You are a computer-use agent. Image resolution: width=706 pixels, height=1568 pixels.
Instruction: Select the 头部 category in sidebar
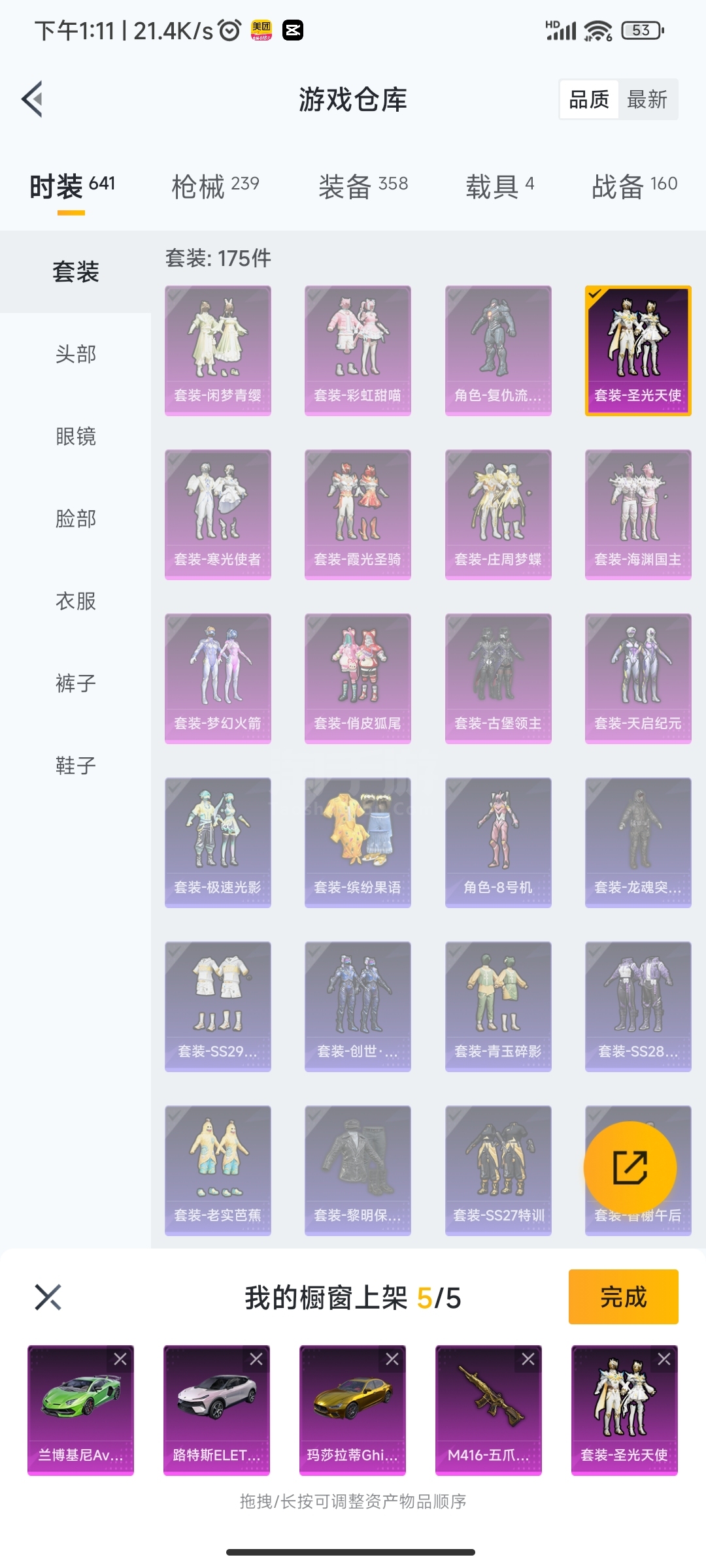coord(76,354)
